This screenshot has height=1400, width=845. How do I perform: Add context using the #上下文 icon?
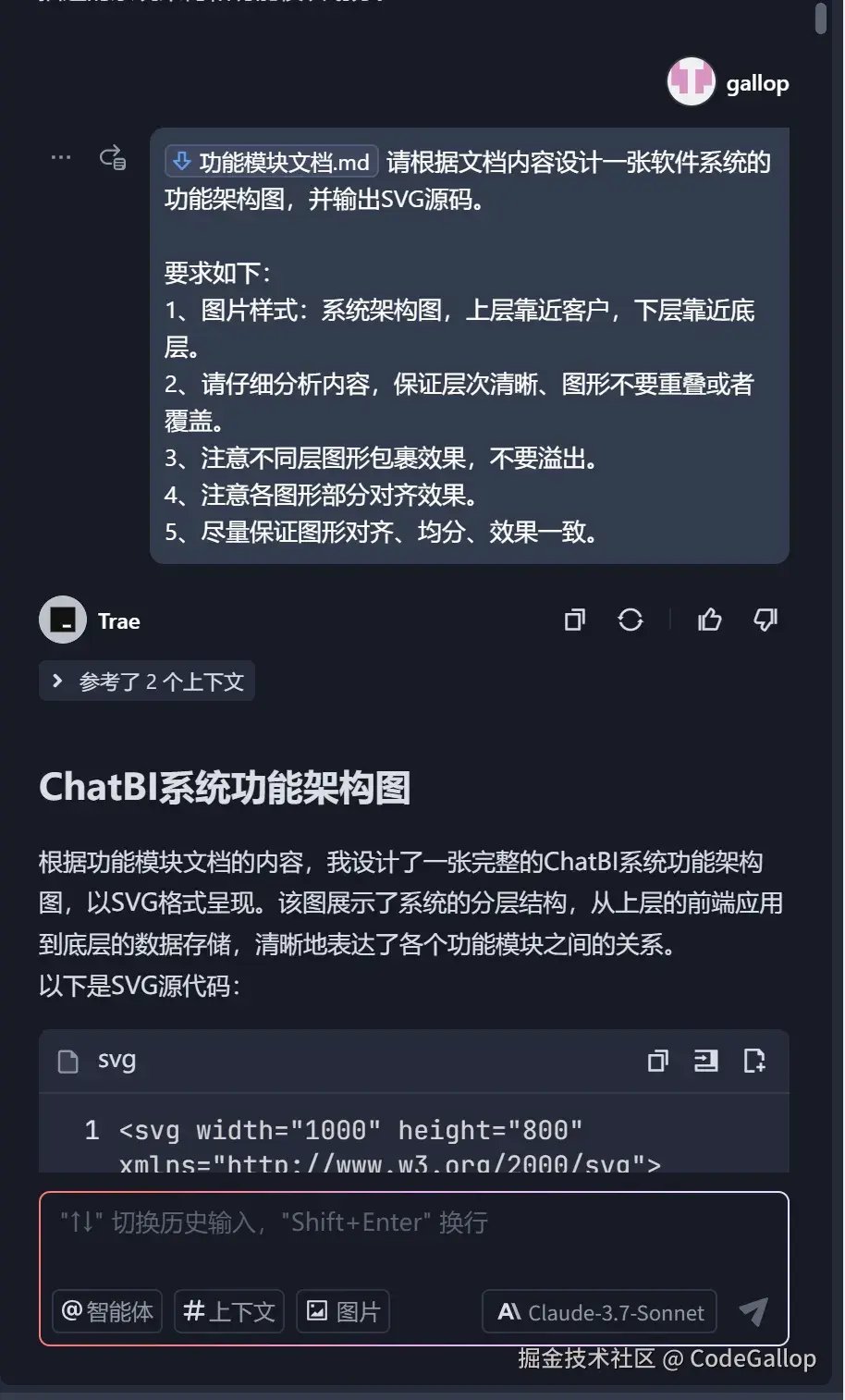(228, 1311)
